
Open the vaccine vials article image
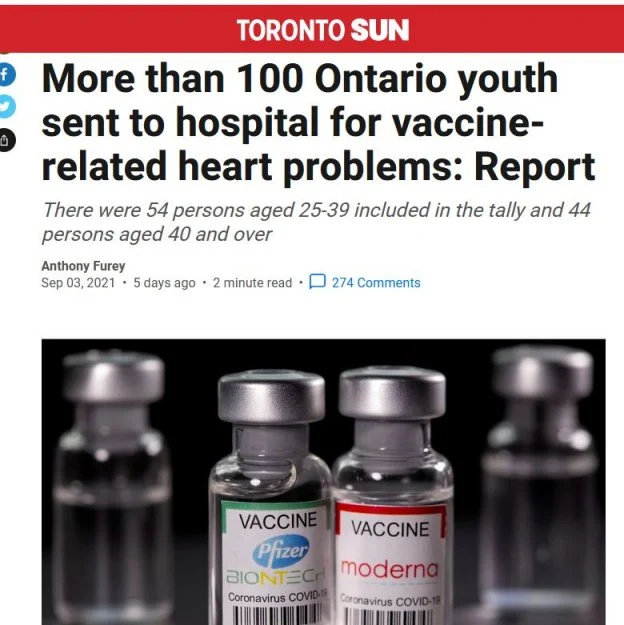click(x=323, y=482)
